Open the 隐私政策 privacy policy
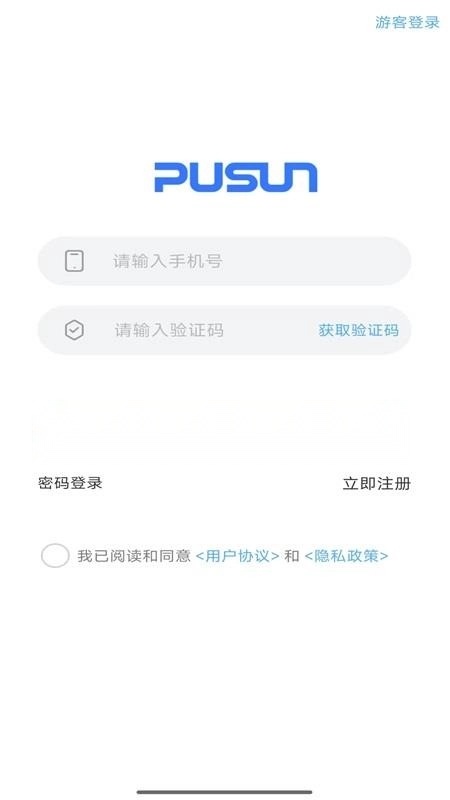 tap(346, 556)
